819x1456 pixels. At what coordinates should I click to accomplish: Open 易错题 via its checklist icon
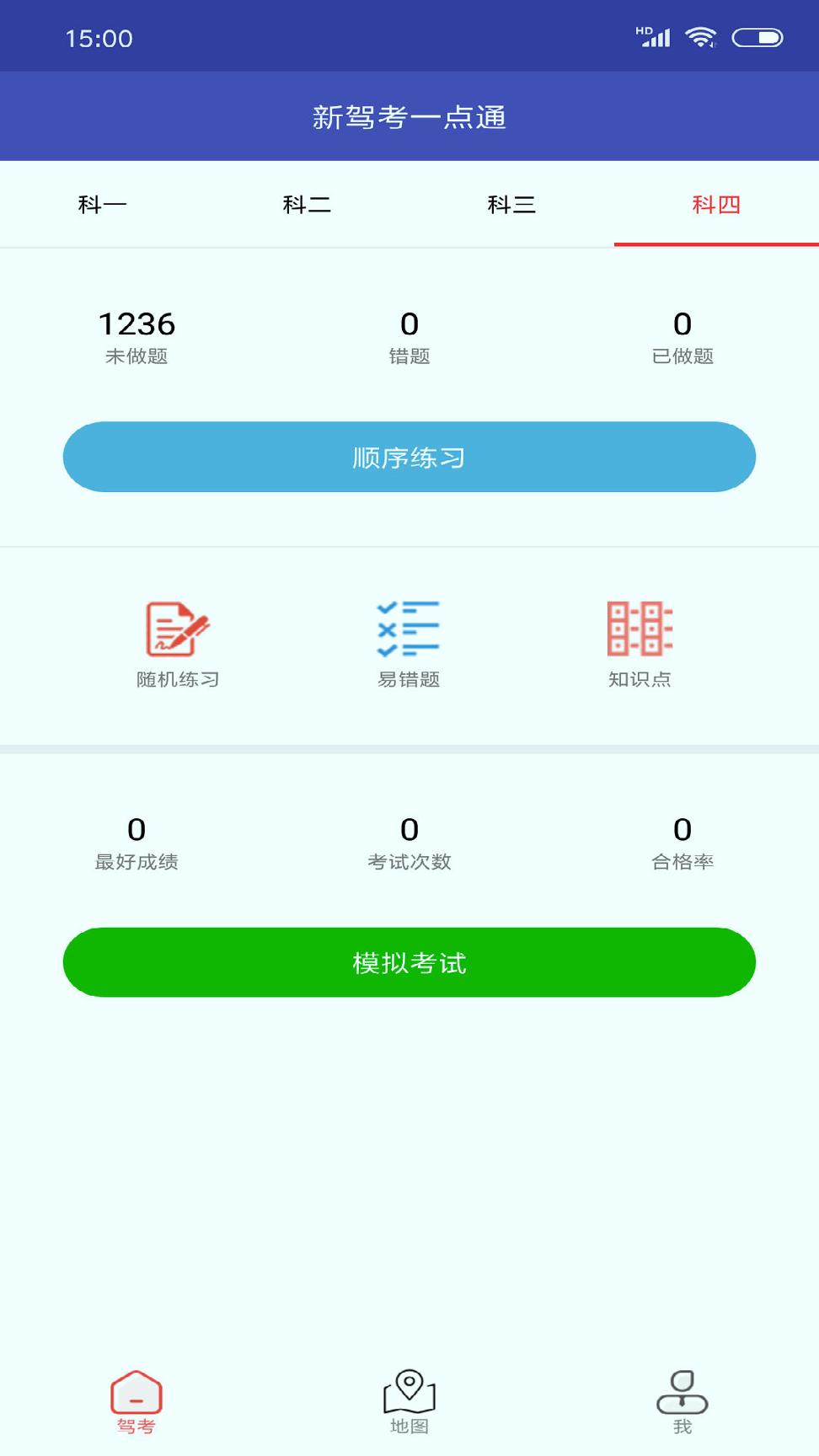click(408, 630)
